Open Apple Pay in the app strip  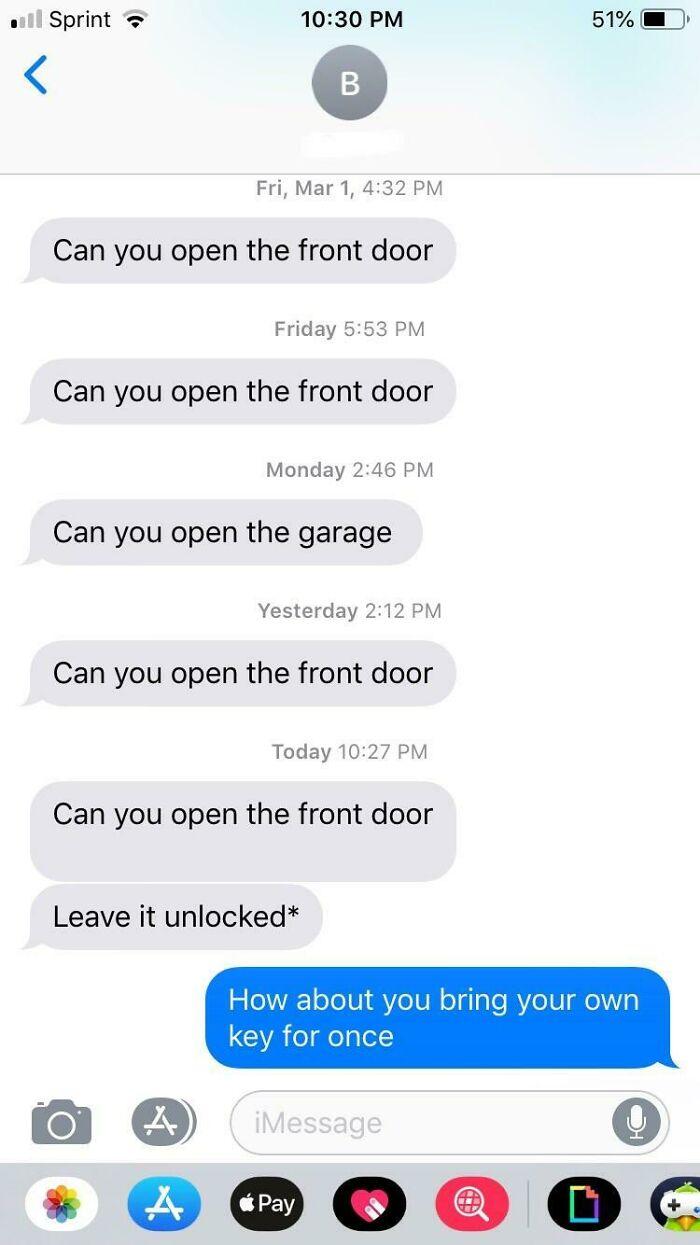pos(266,1203)
